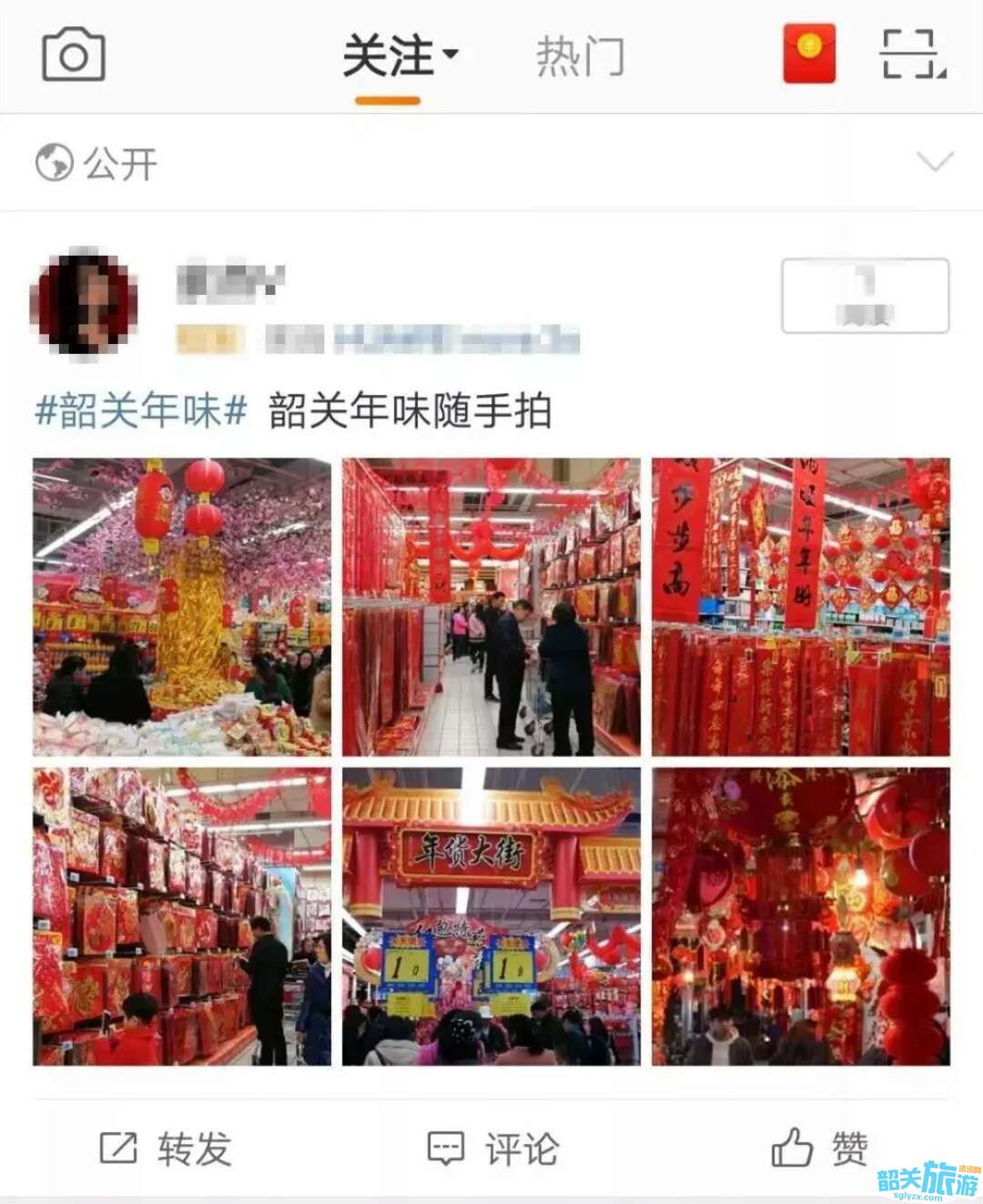The width and height of the screenshot is (983, 1204).
Task: View the shoppers in aisle photo
Action: point(491,607)
